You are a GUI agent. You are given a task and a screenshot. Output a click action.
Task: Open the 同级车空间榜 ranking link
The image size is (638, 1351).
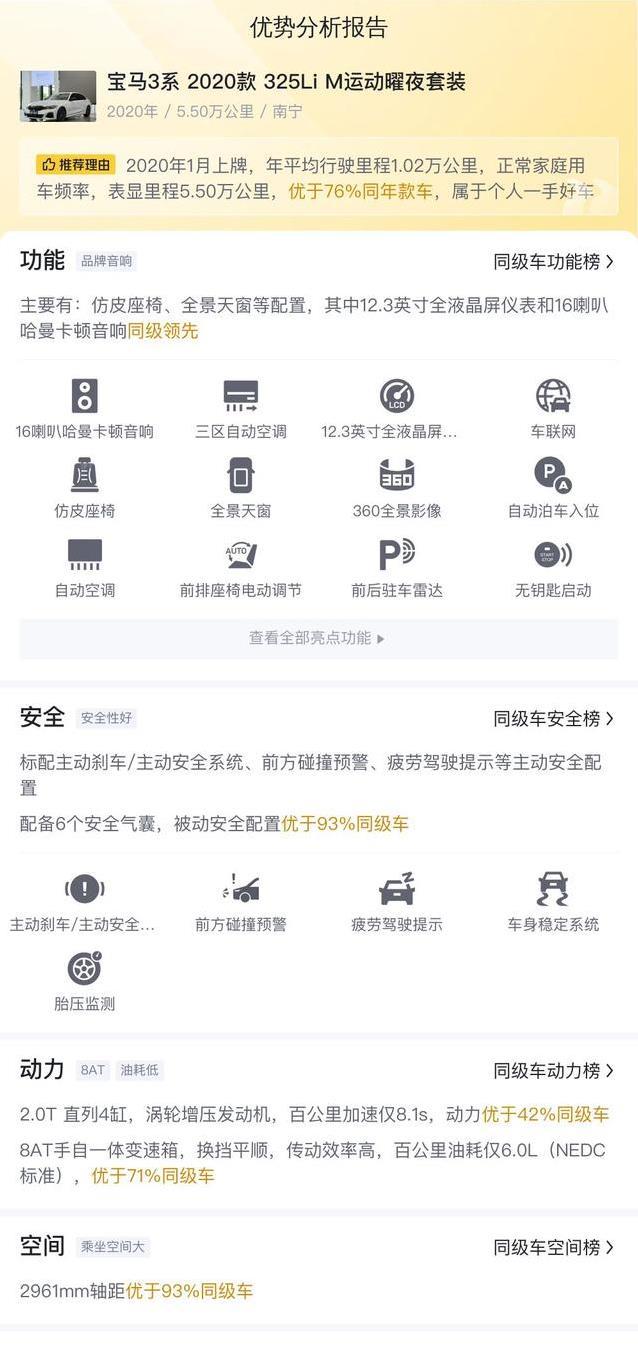553,1247
